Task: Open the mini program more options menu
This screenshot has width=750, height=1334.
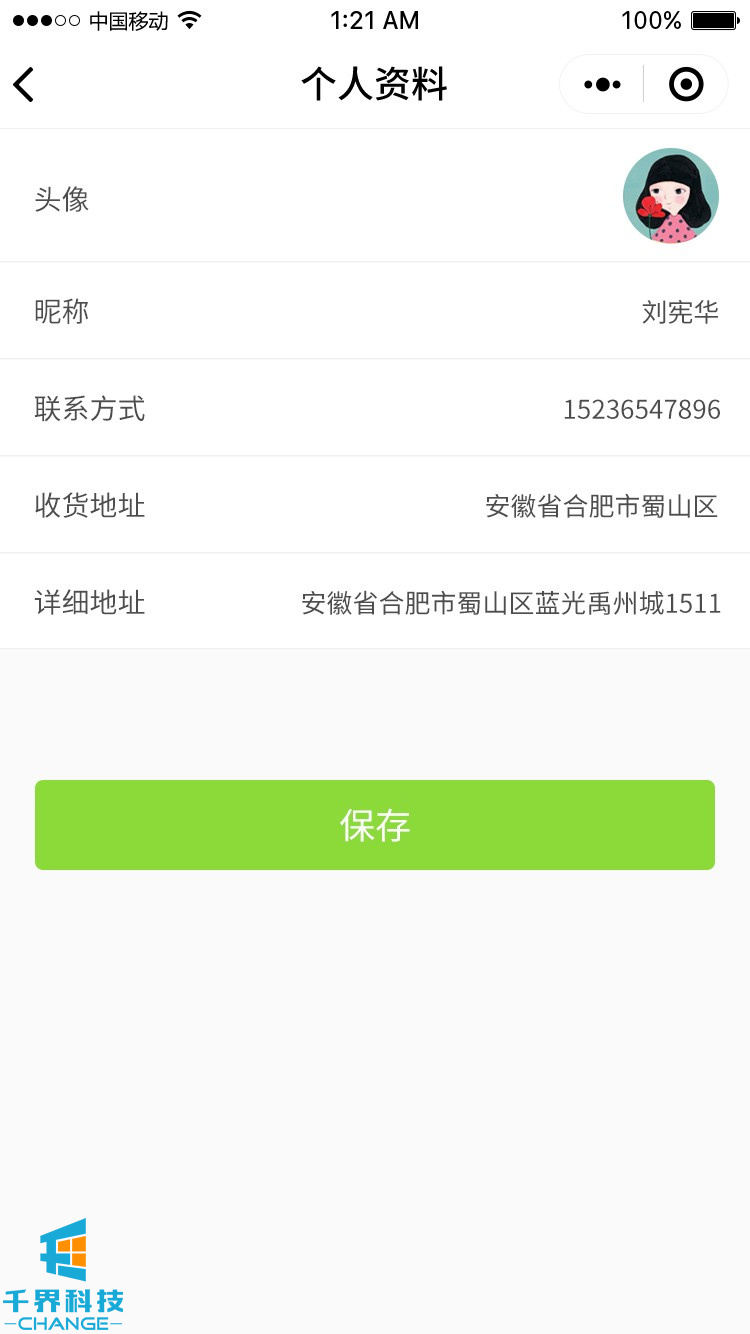Action: point(602,85)
